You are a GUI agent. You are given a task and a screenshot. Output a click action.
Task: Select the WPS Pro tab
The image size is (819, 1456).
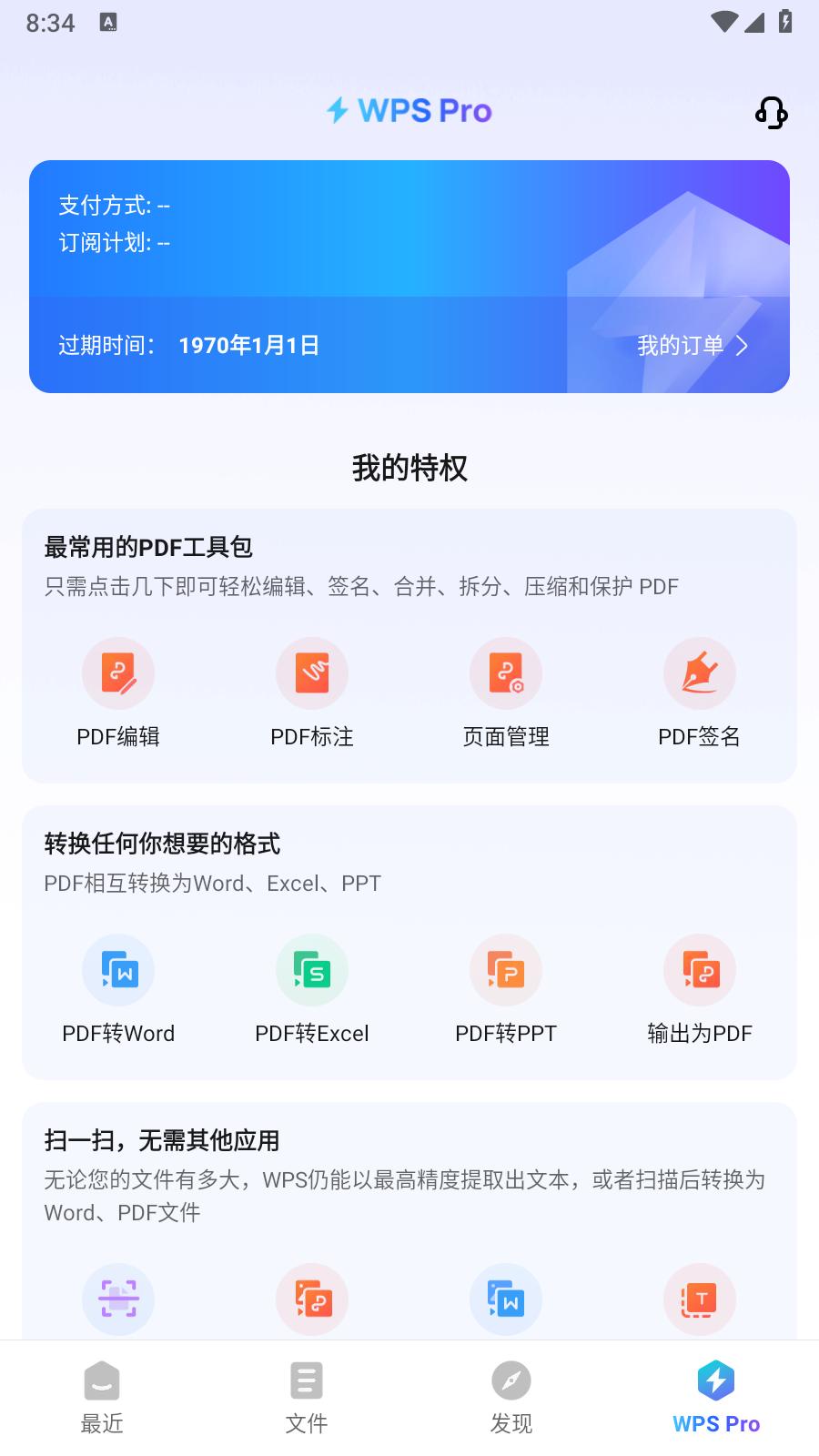coord(716,1398)
